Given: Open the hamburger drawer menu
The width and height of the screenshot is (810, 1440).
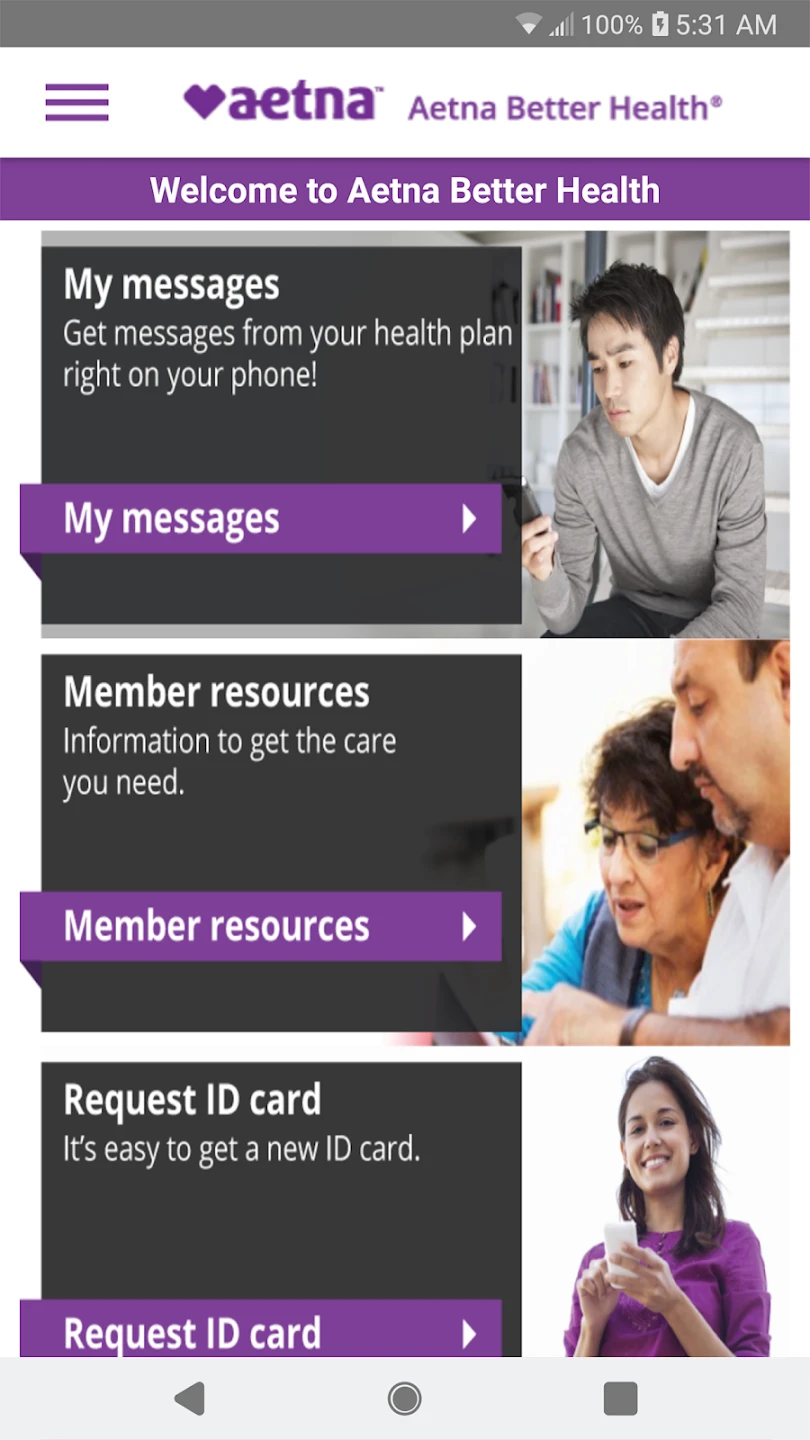Looking at the screenshot, I should pyautogui.click(x=77, y=102).
